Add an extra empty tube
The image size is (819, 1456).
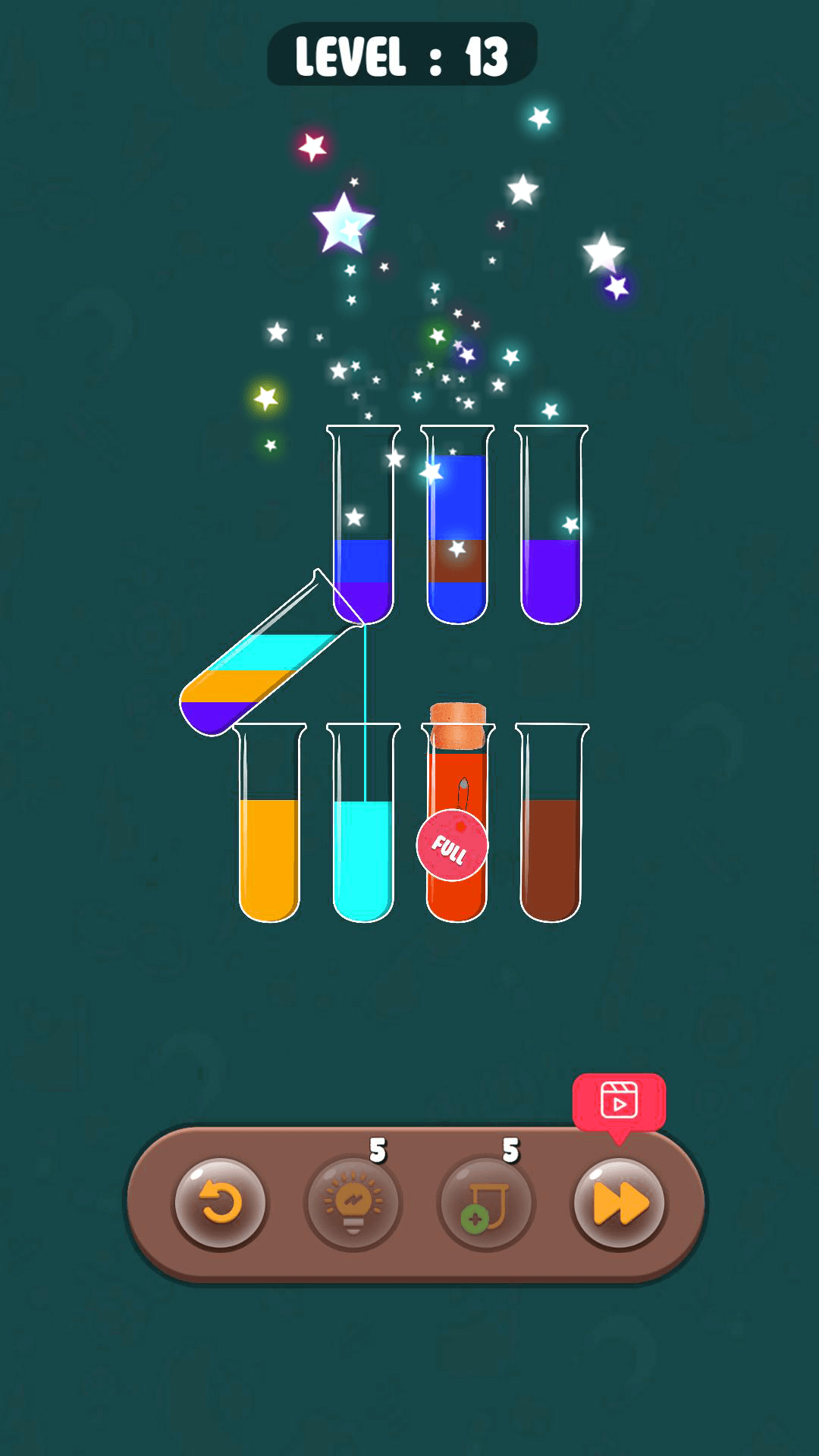click(486, 1203)
